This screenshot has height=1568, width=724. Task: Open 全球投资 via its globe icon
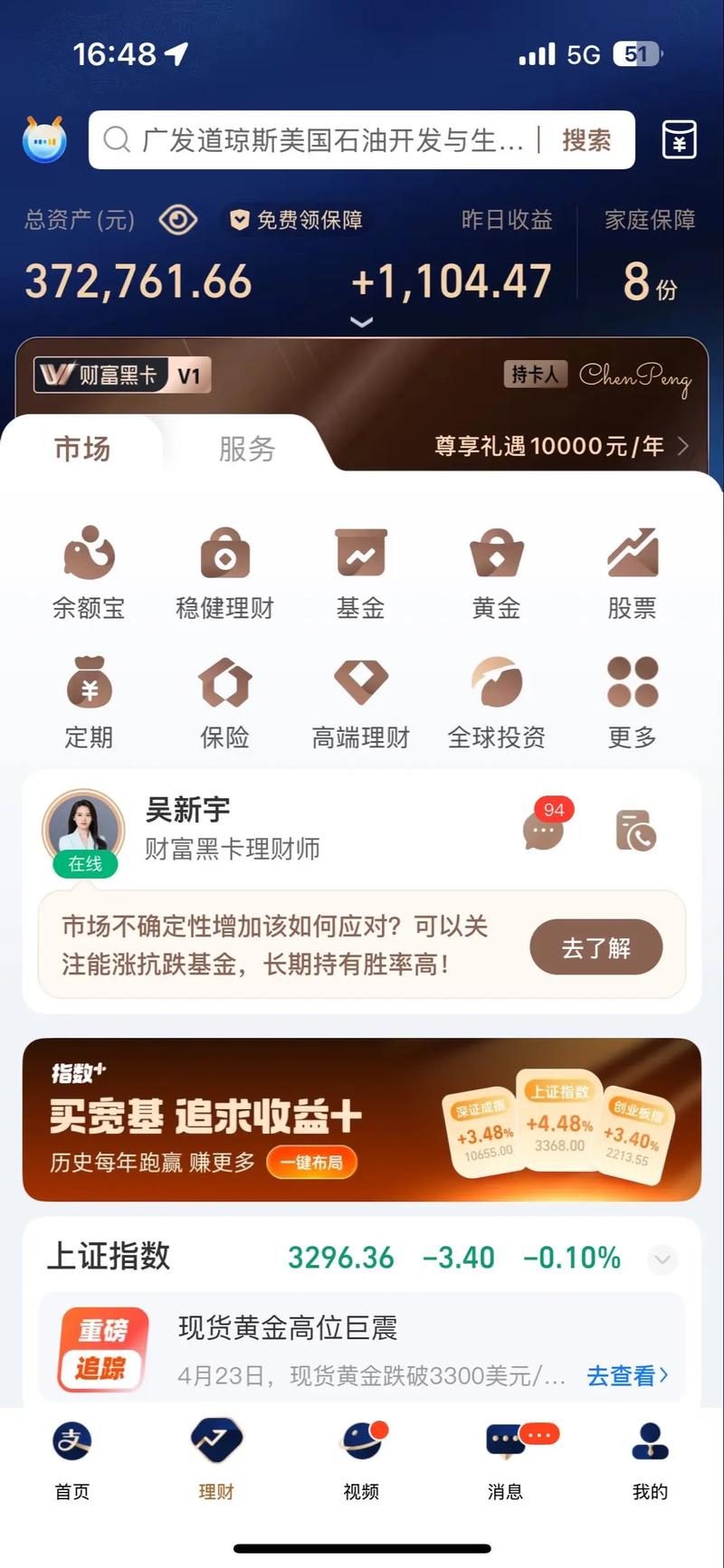pyautogui.click(x=496, y=681)
